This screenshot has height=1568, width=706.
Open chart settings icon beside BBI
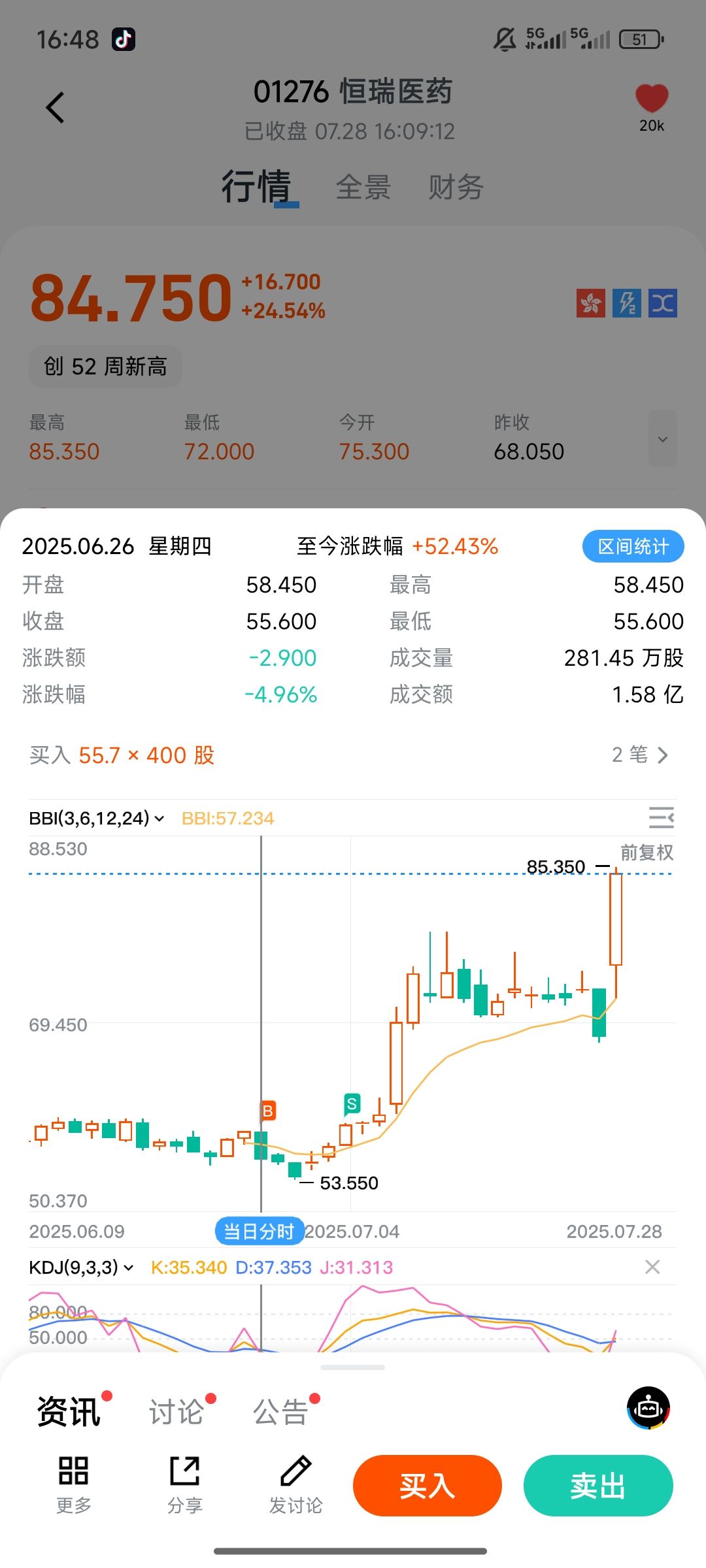tap(661, 818)
